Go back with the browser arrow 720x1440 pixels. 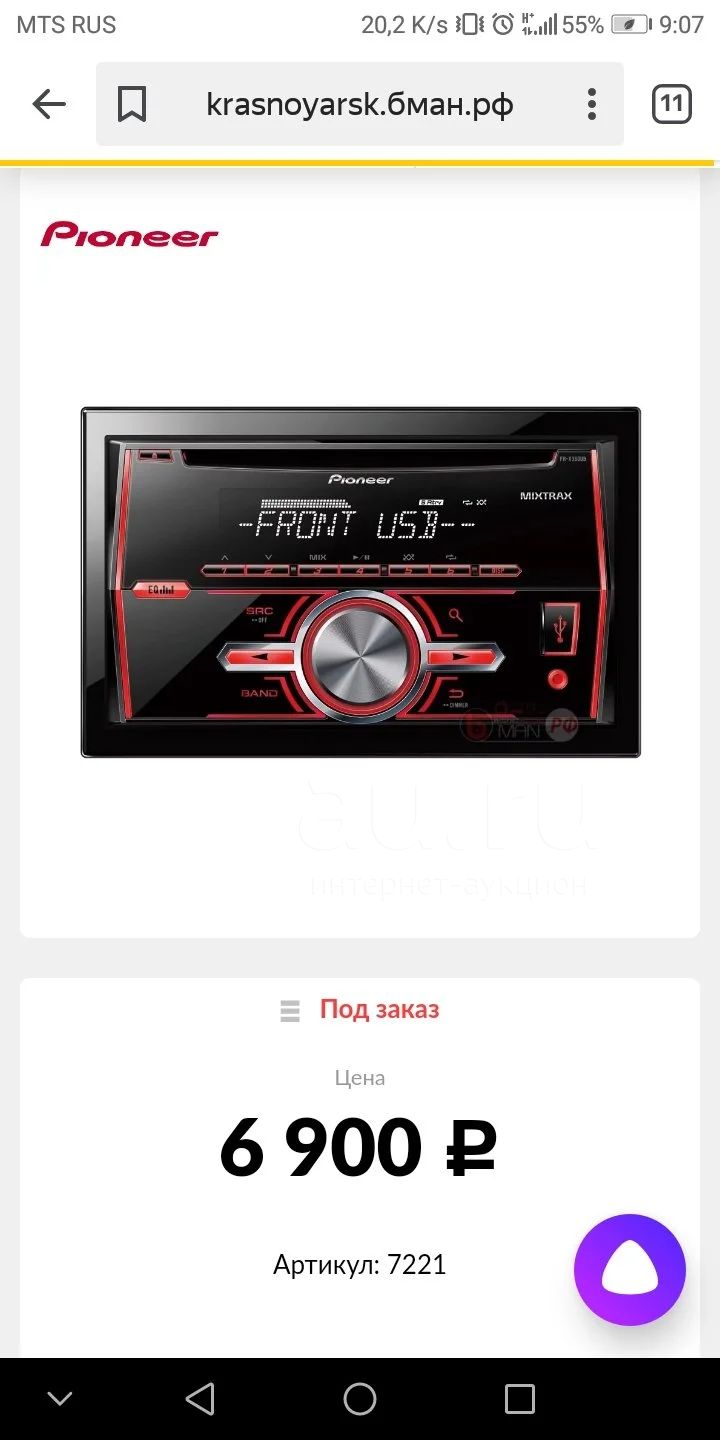click(x=48, y=104)
